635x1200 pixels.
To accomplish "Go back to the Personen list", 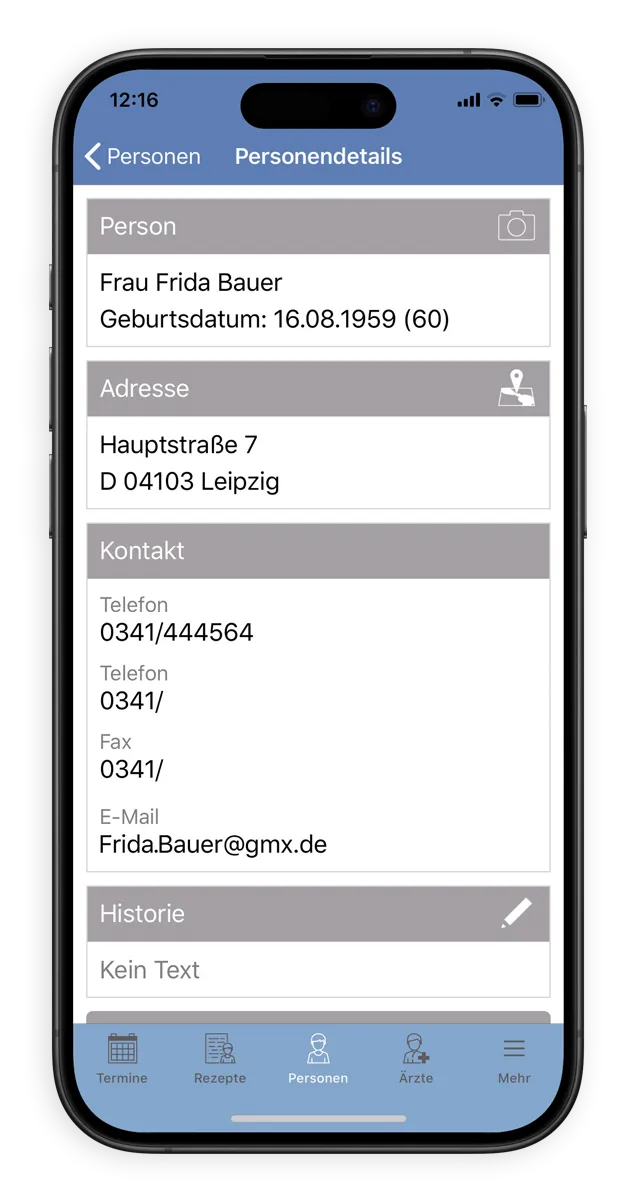I will point(142,157).
